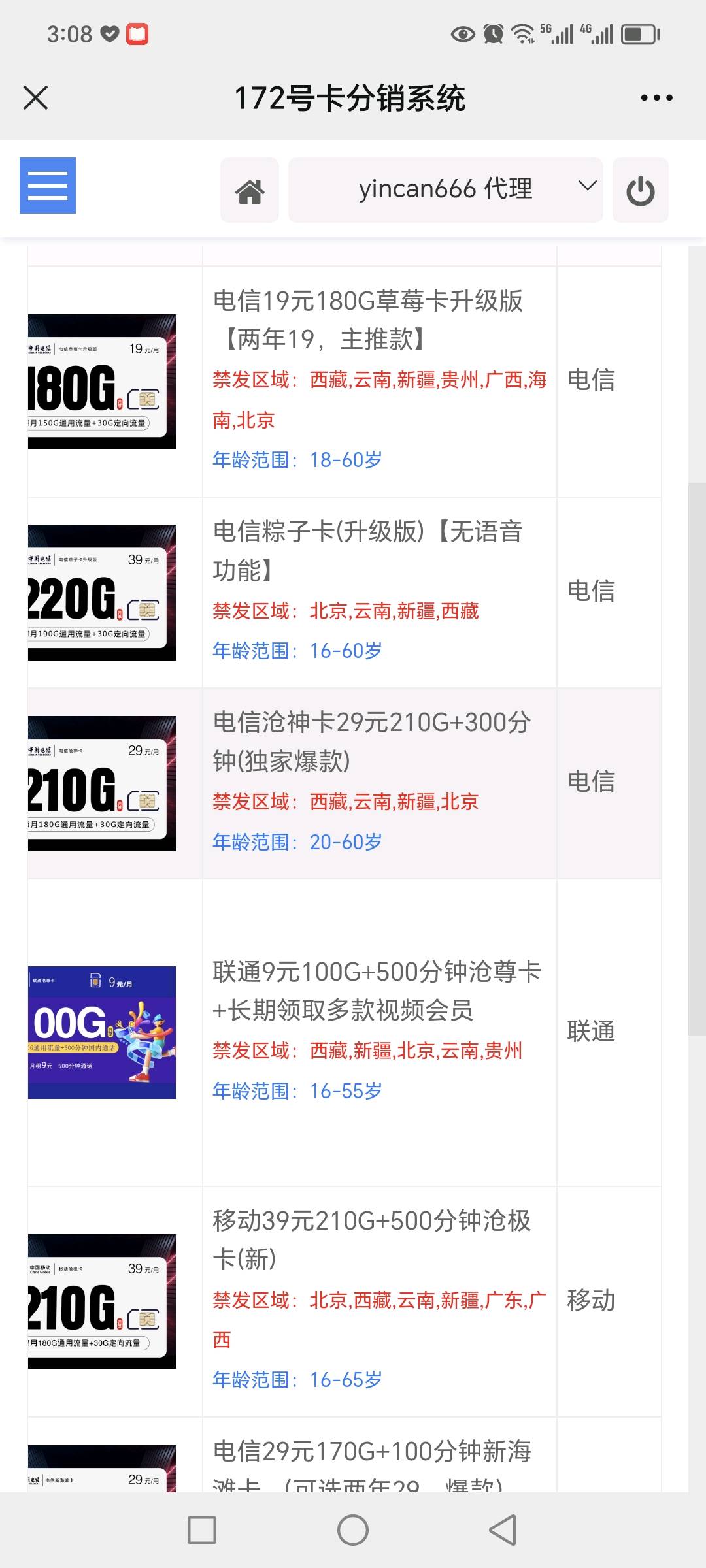Expand the yincan666 代理 account dropdown

445,189
